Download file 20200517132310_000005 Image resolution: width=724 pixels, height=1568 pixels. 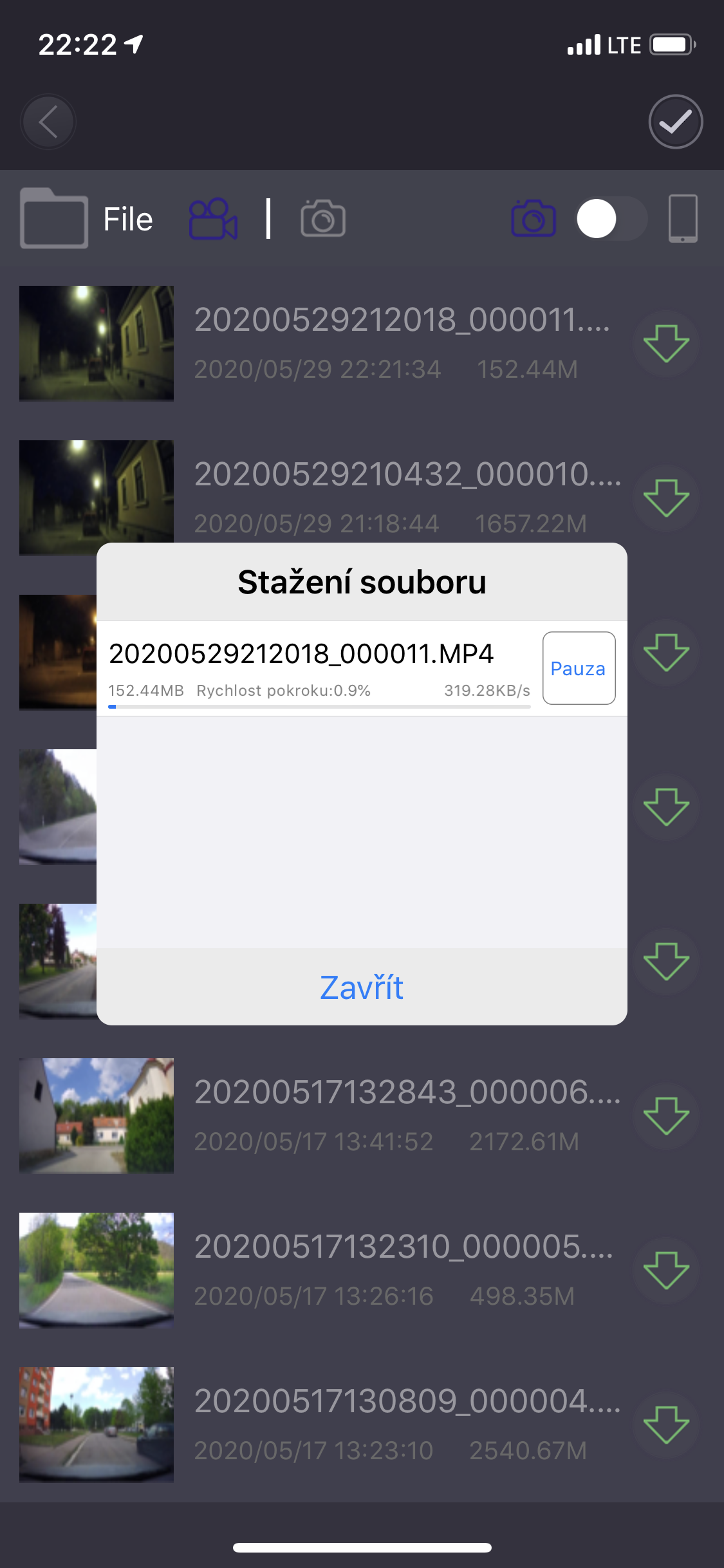tap(666, 1271)
